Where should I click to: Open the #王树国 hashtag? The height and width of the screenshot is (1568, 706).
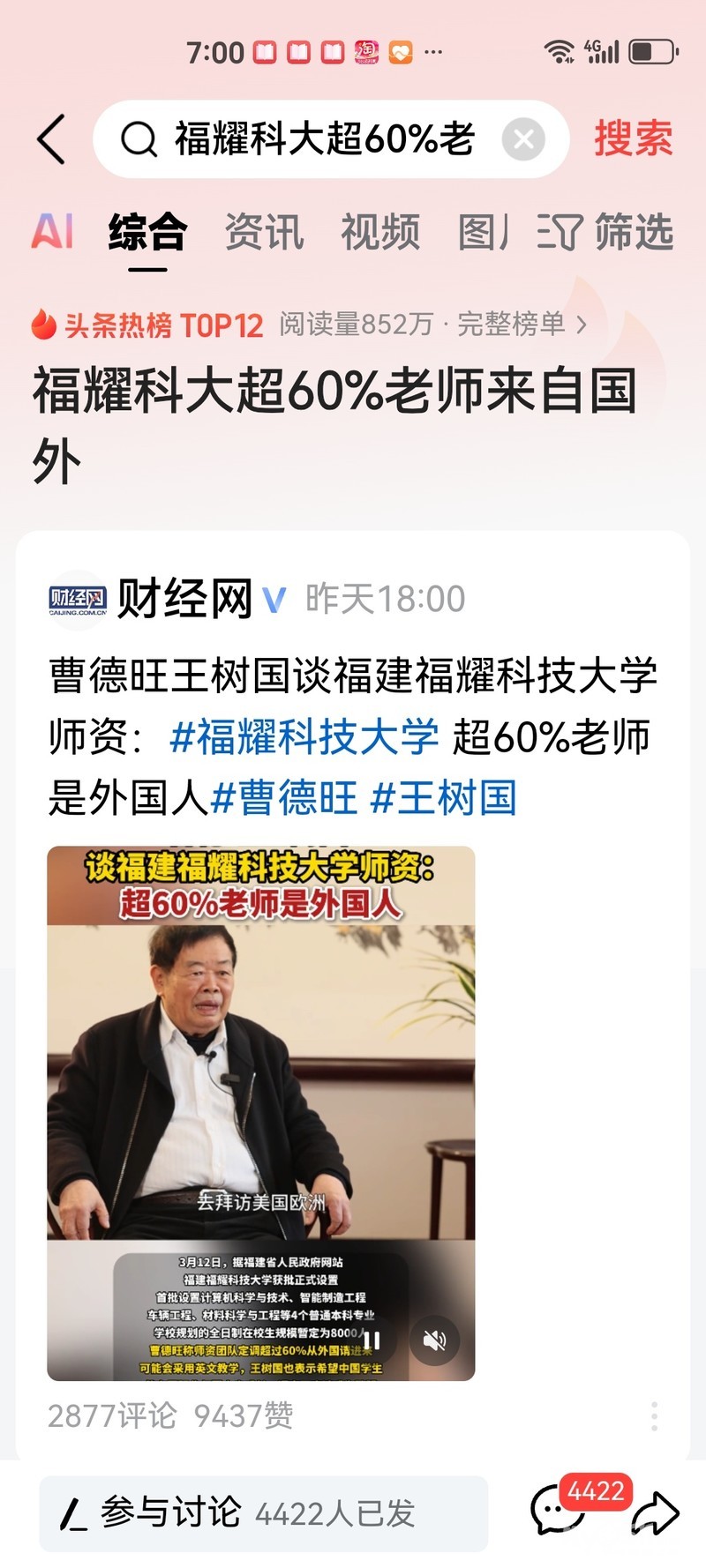coord(443,798)
